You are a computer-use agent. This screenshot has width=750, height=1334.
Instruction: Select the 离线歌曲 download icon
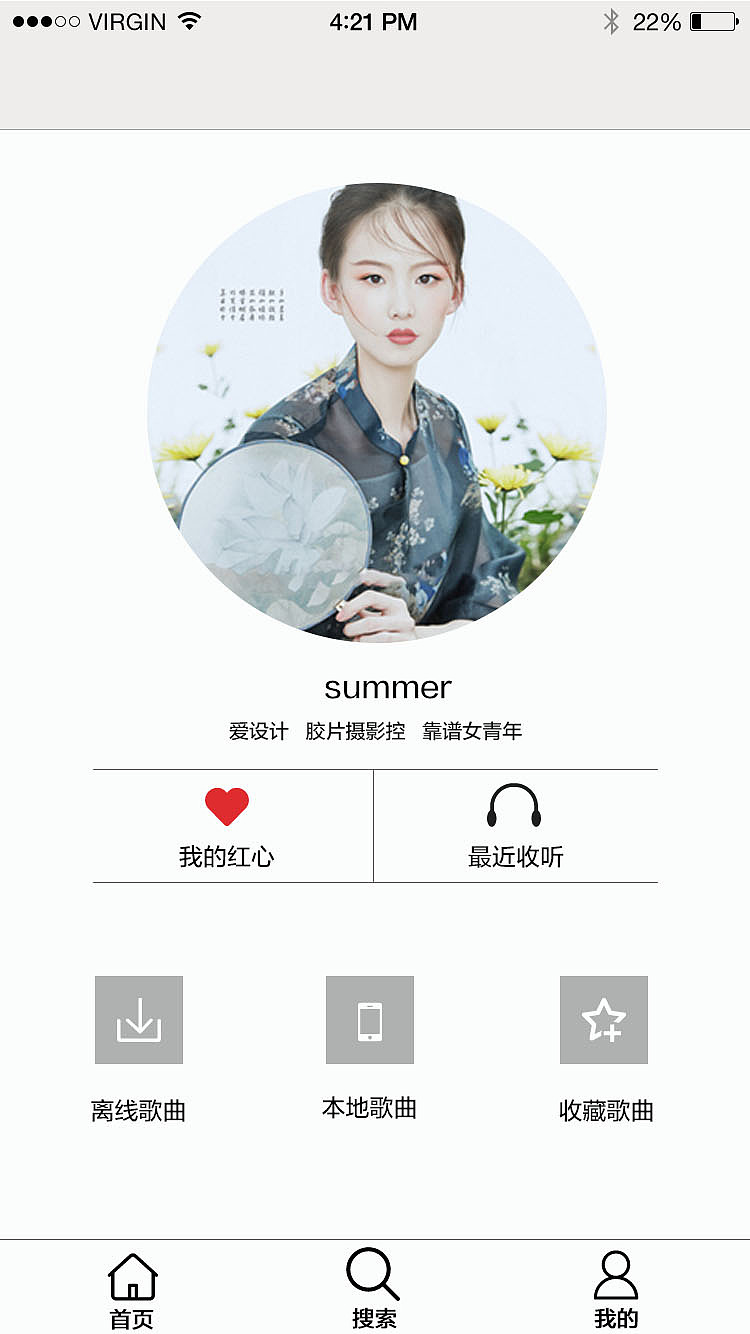(x=138, y=1019)
